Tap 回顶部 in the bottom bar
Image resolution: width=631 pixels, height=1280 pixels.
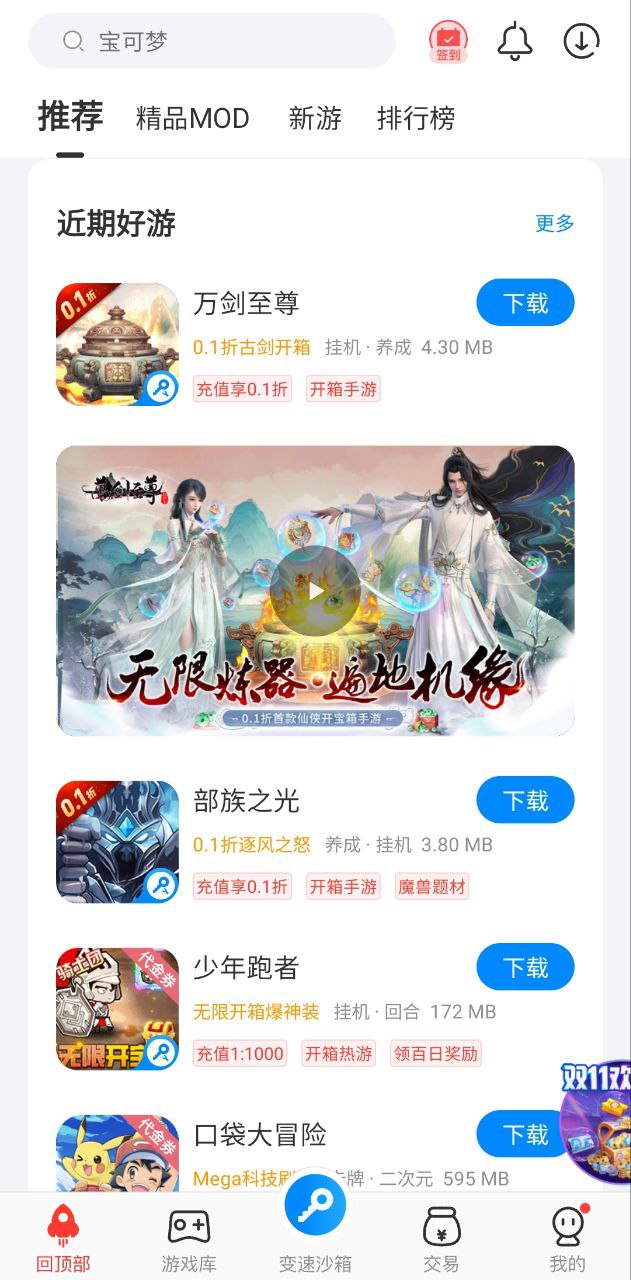click(63, 1238)
